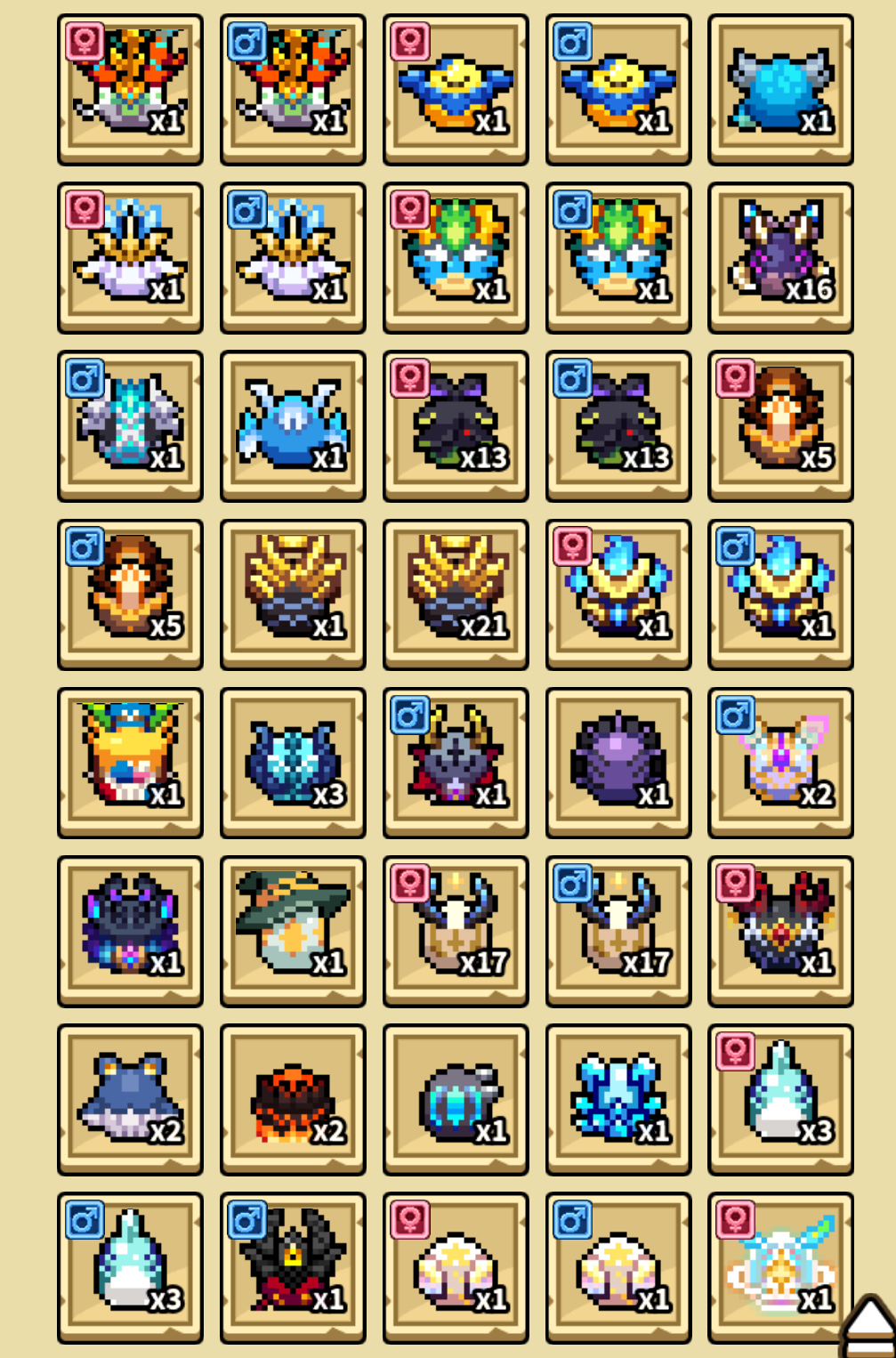Choose the female seashell hat
This screenshot has height=1358, width=896.
pos(456,1267)
